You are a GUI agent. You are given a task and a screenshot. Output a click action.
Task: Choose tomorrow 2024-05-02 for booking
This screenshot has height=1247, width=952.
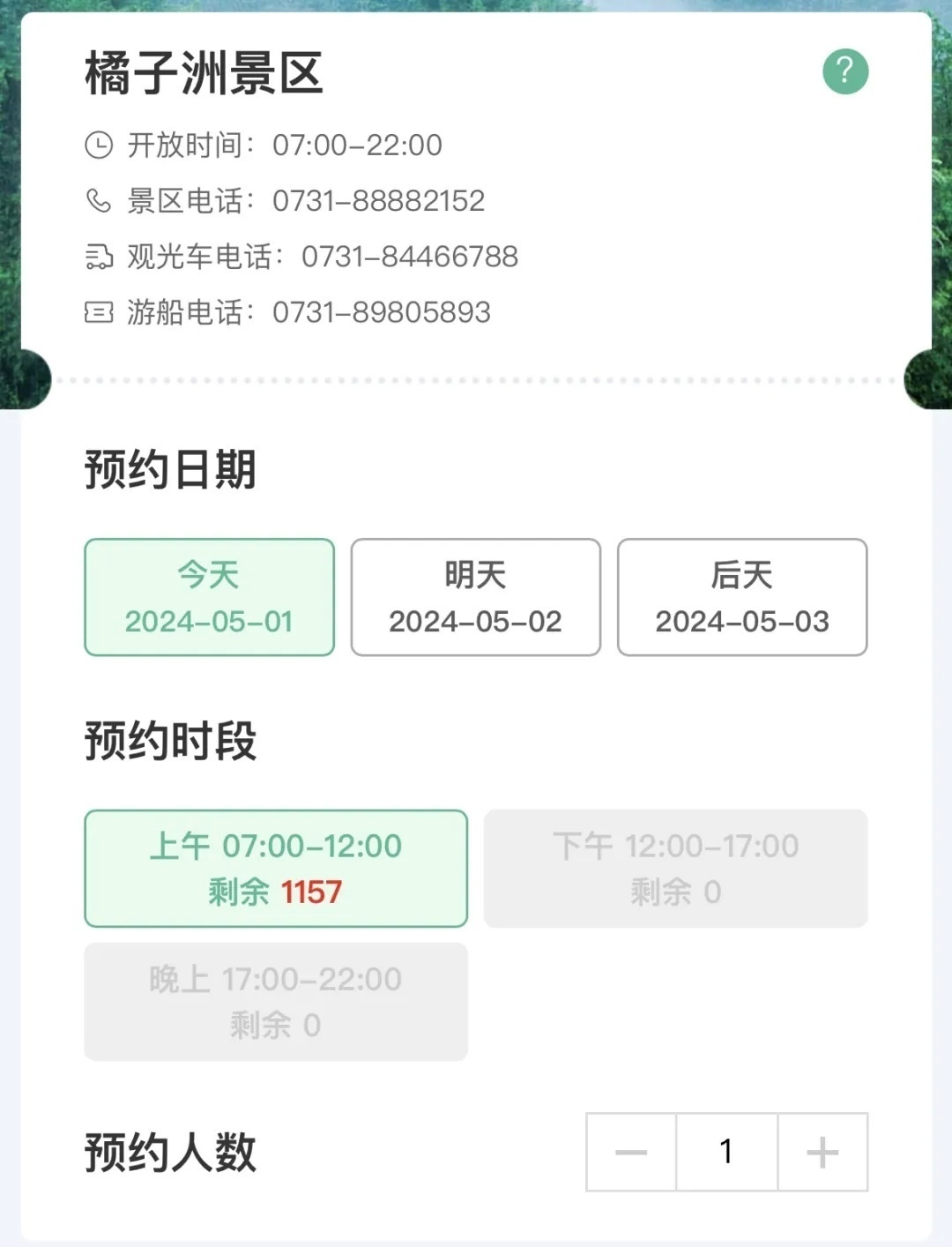475,597
